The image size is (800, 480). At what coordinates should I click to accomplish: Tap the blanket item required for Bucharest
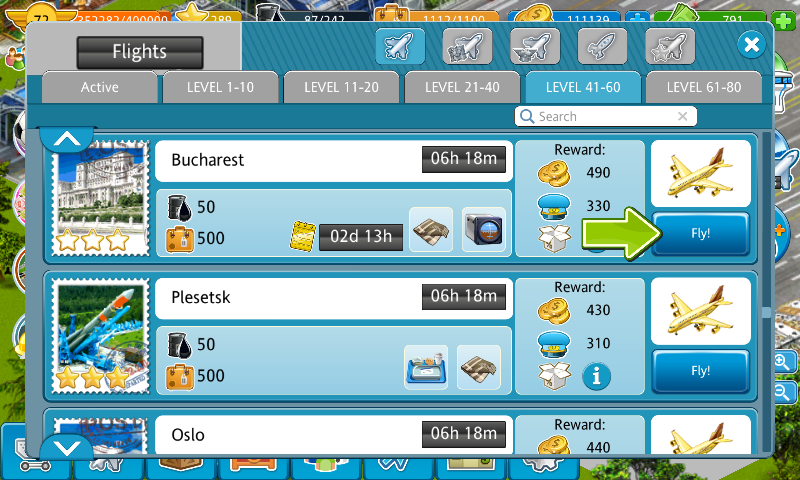point(431,229)
